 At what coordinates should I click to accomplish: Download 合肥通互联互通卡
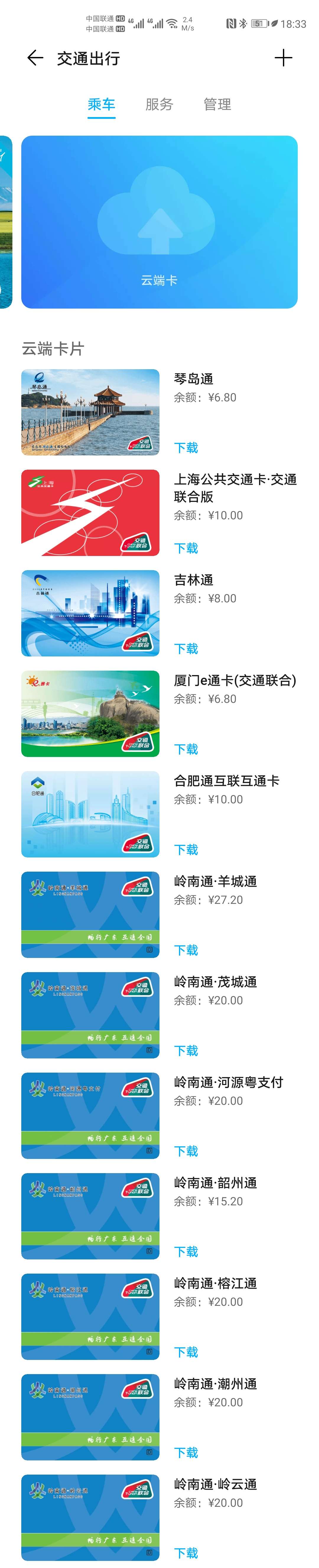(x=186, y=850)
